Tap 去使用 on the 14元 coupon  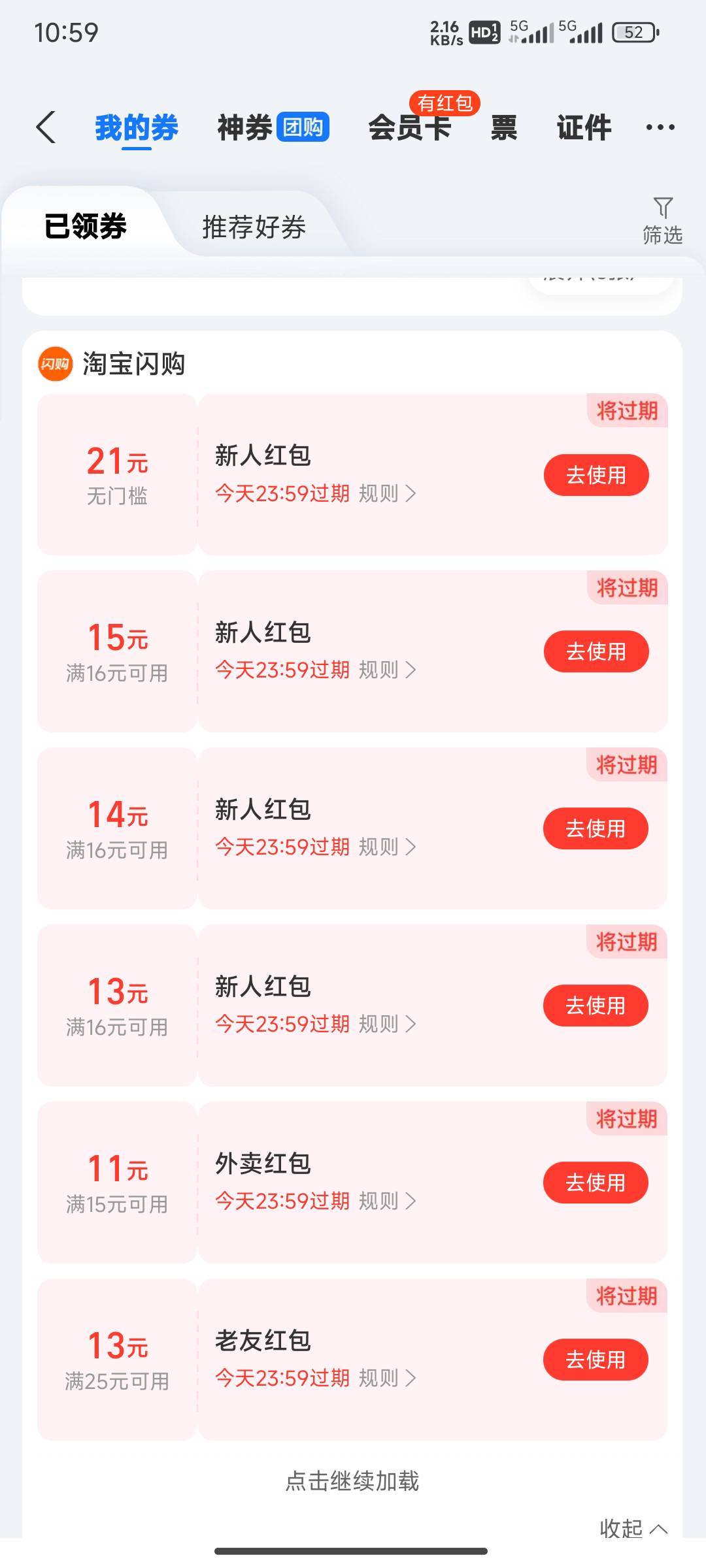click(596, 828)
